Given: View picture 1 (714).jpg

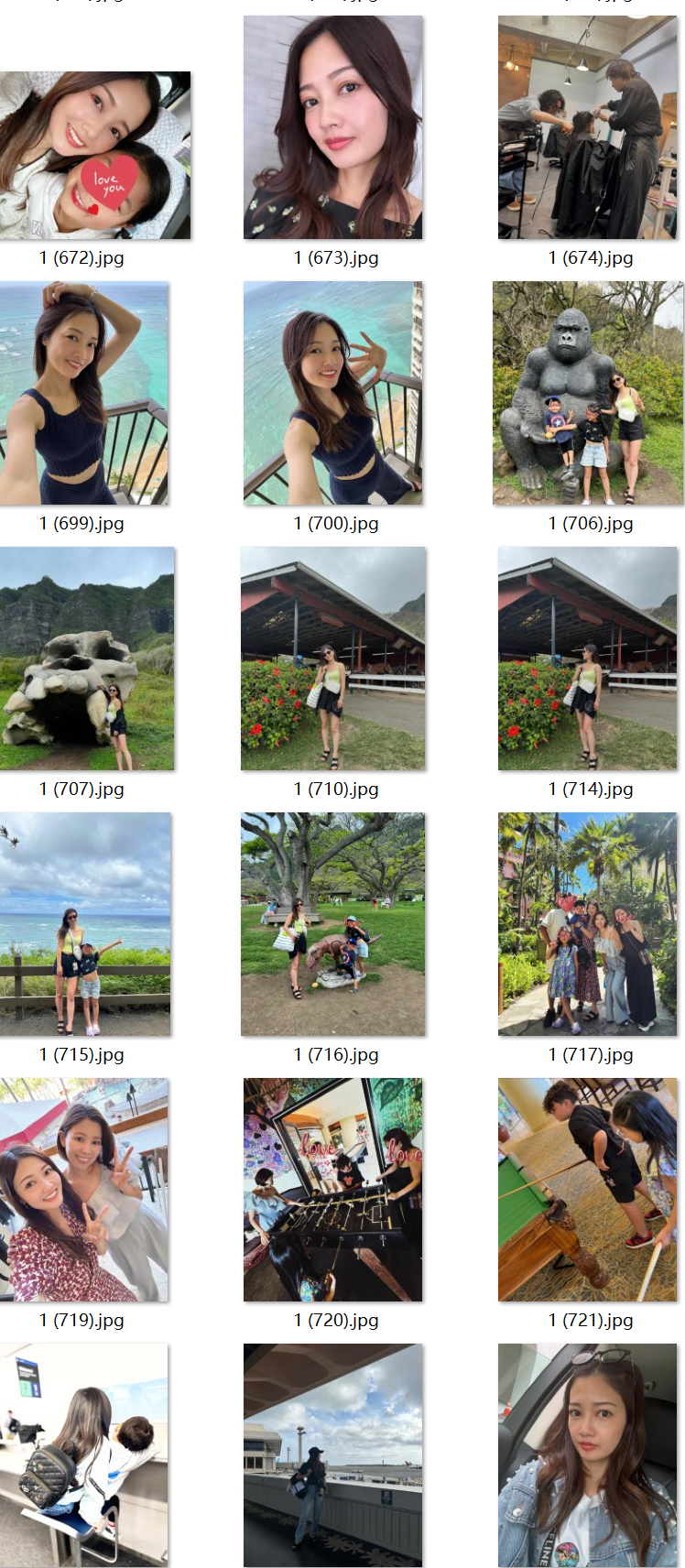Looking at the screenshot, I should 588,659.
